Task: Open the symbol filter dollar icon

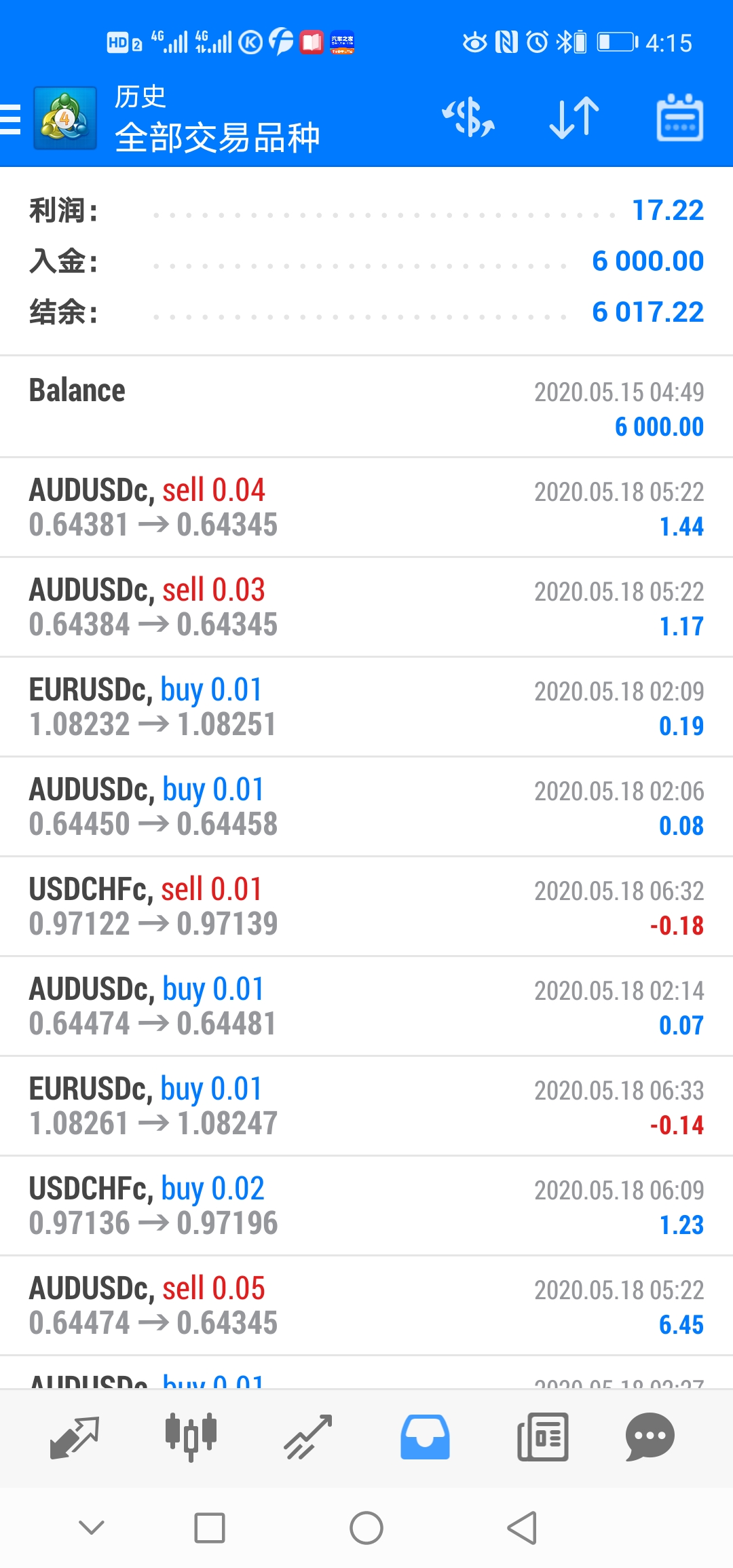Action: [x=468, y=118]
